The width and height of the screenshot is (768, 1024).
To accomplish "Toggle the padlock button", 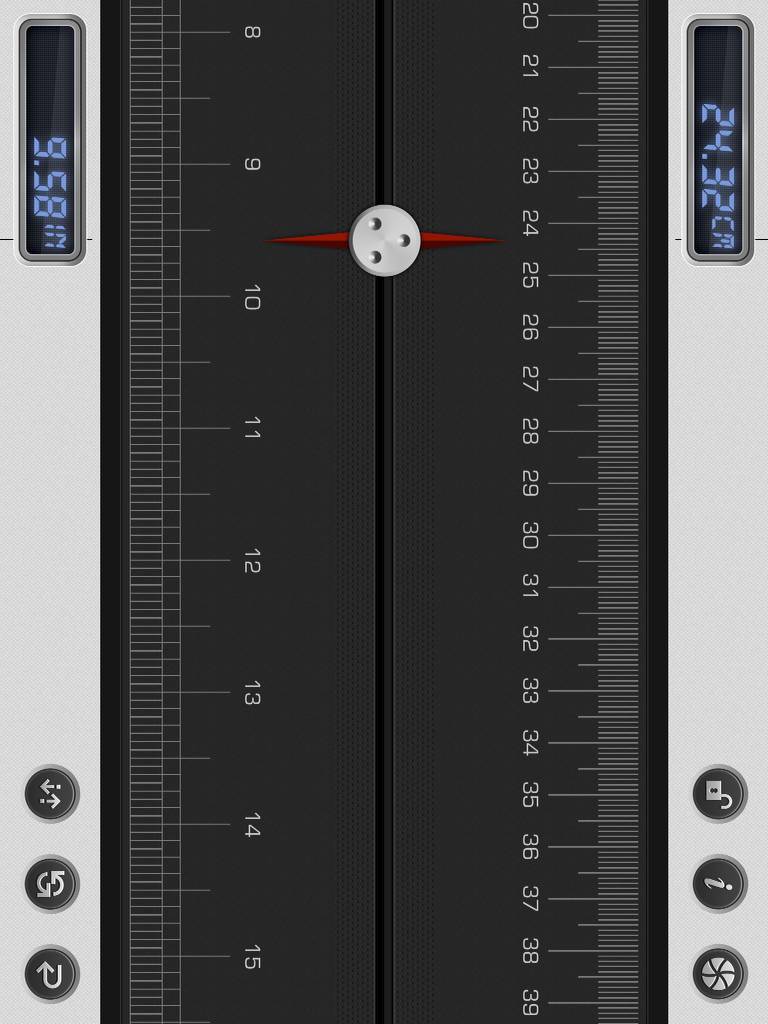I will click(719, 794).
